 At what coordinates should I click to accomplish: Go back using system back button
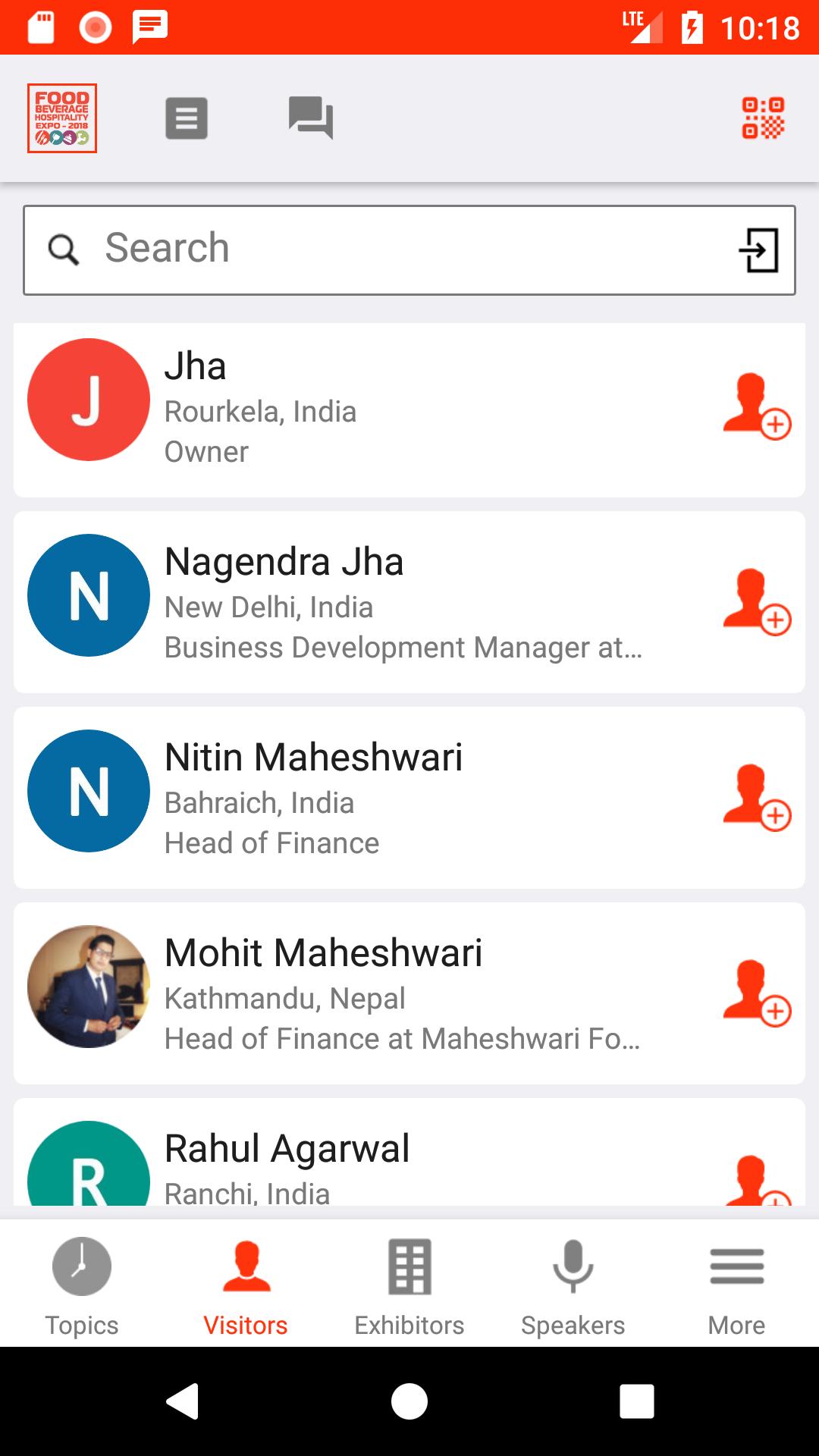click(x=183, y=1401)
